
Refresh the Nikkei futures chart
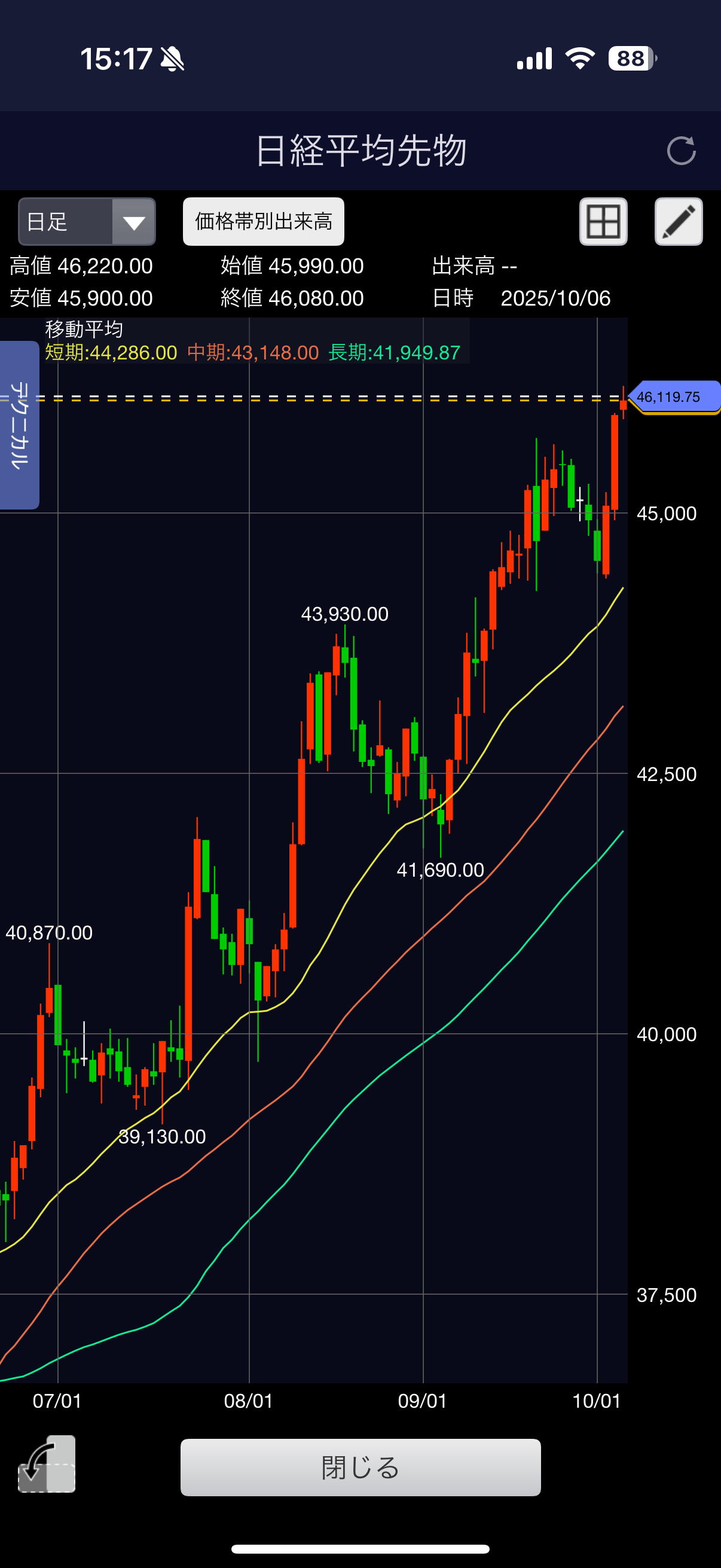click(x=681, y=150)
